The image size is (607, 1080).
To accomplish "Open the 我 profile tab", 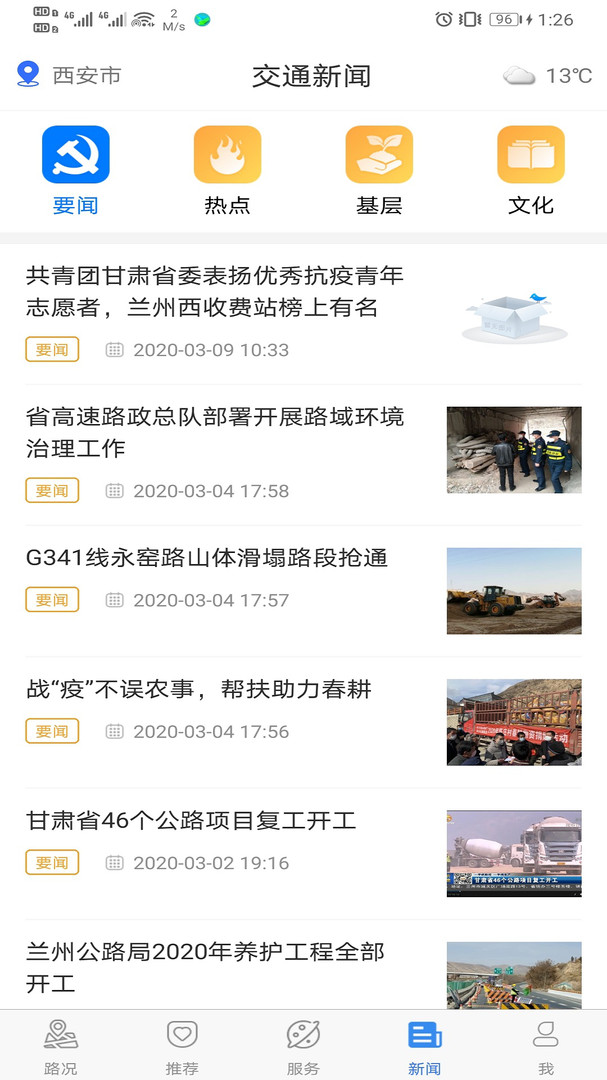I will pyautogui.click(x=546, y=1046).
